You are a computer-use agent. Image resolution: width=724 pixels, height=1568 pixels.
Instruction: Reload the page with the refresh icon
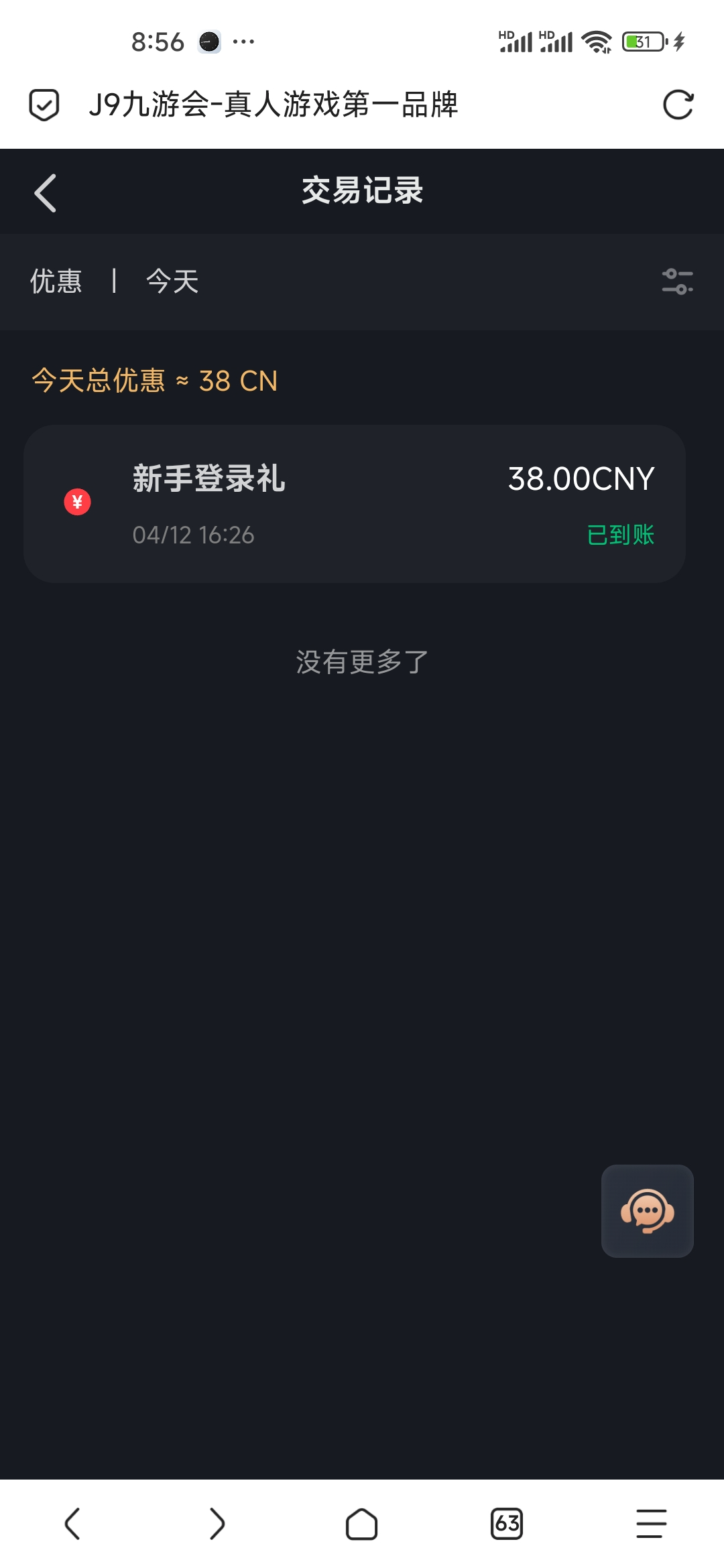click(678, 105)
